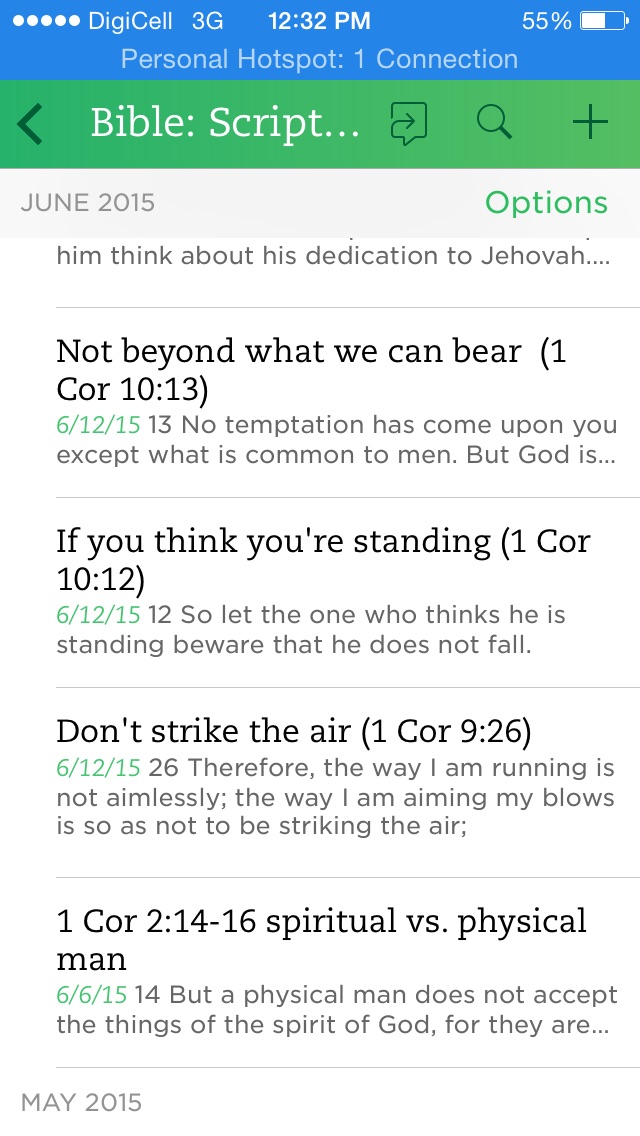Search notes in this notebook
Viewport: 640px width, 1136px height.
[x=494, y=123]
